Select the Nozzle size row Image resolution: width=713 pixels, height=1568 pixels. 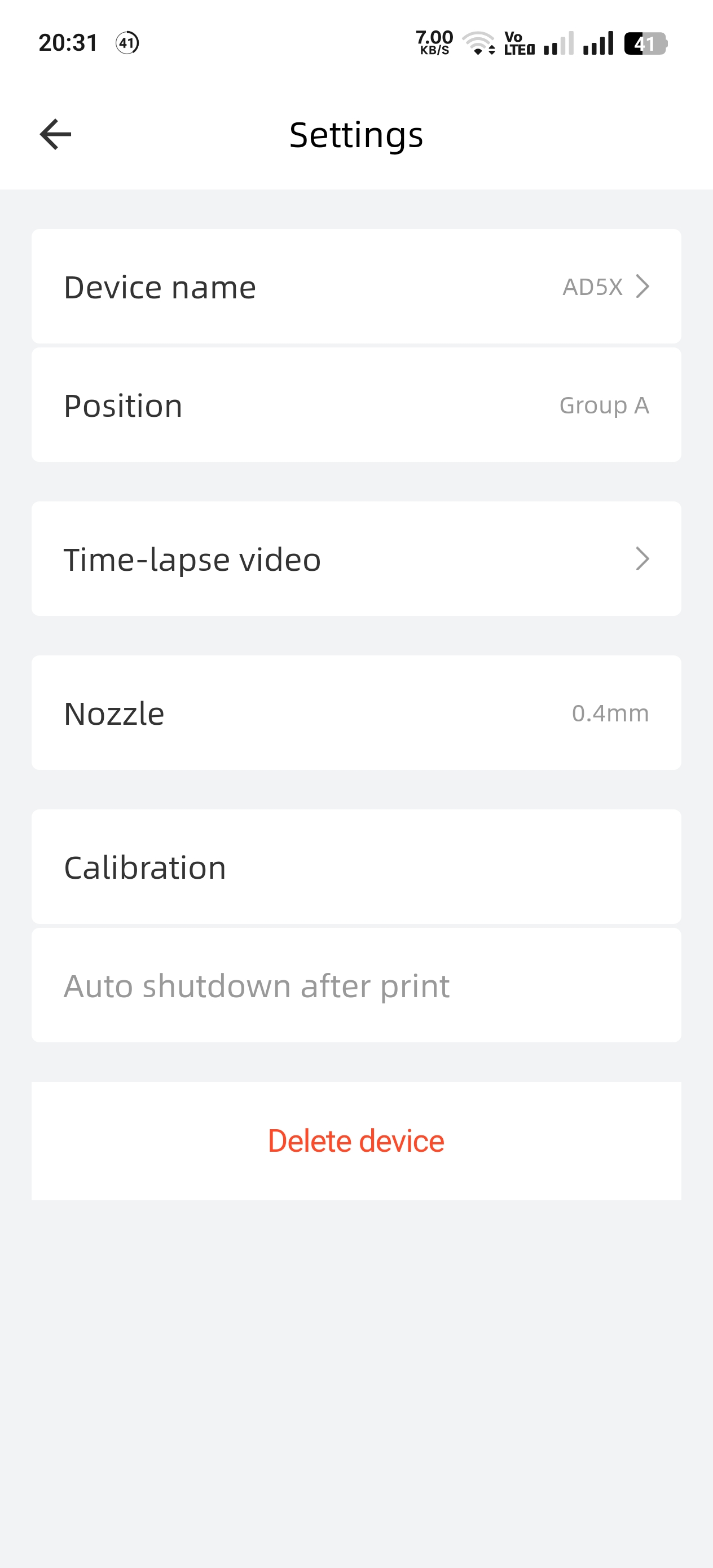[x=356, y=713]
